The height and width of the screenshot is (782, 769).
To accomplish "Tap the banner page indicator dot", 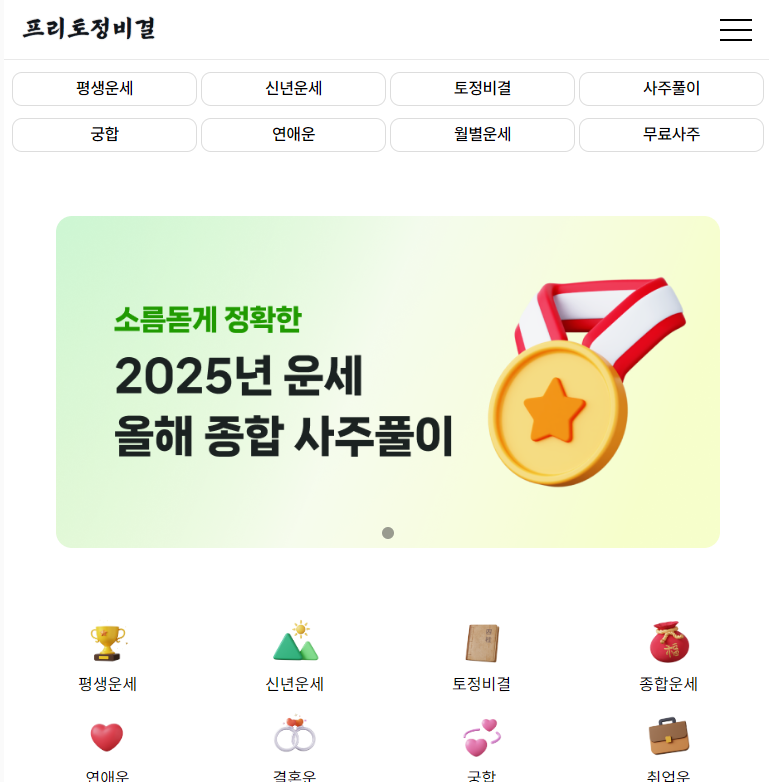I will [x=388, y=533].
